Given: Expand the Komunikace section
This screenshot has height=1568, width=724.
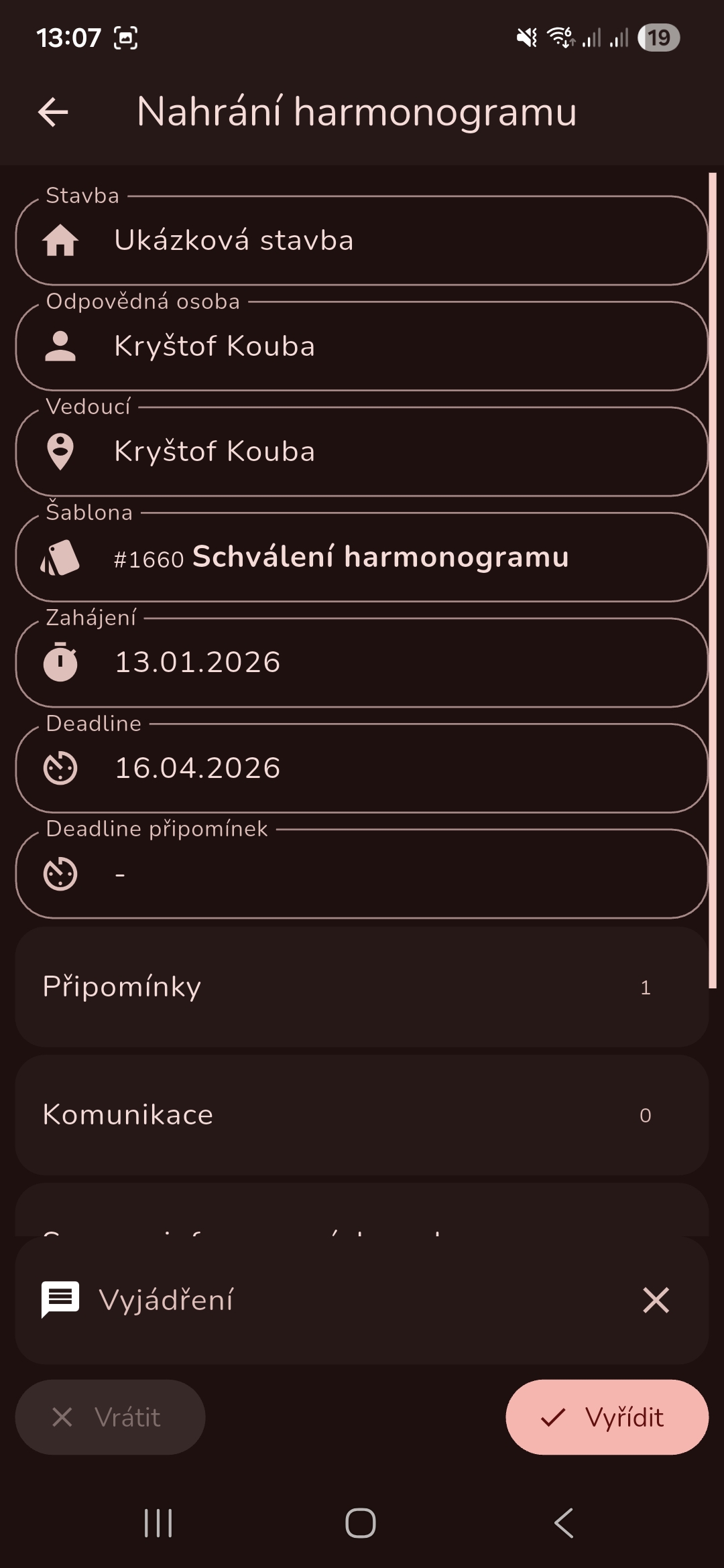Looking at the screenshot, I should click(362, 1115).
